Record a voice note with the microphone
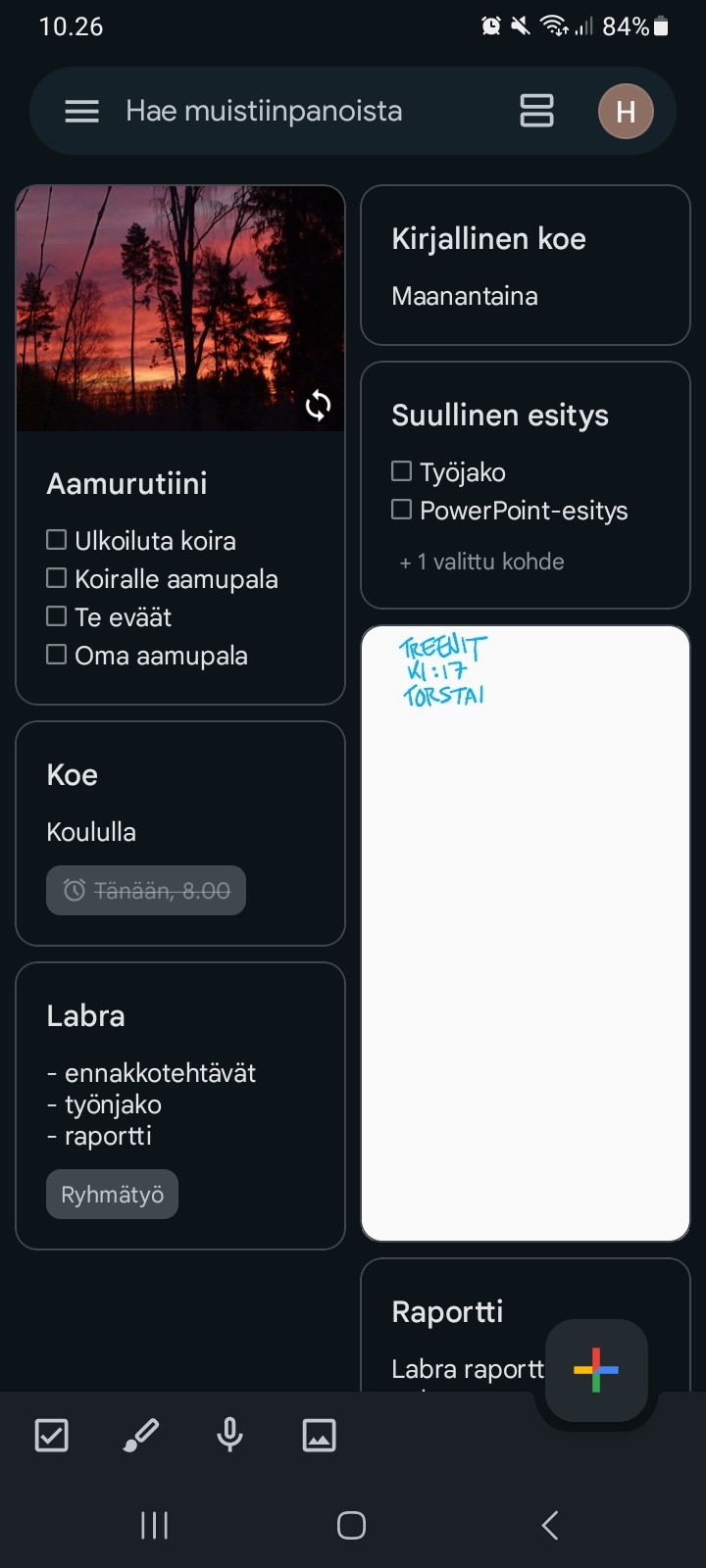706x1568 pixels. pos(229,1436)
